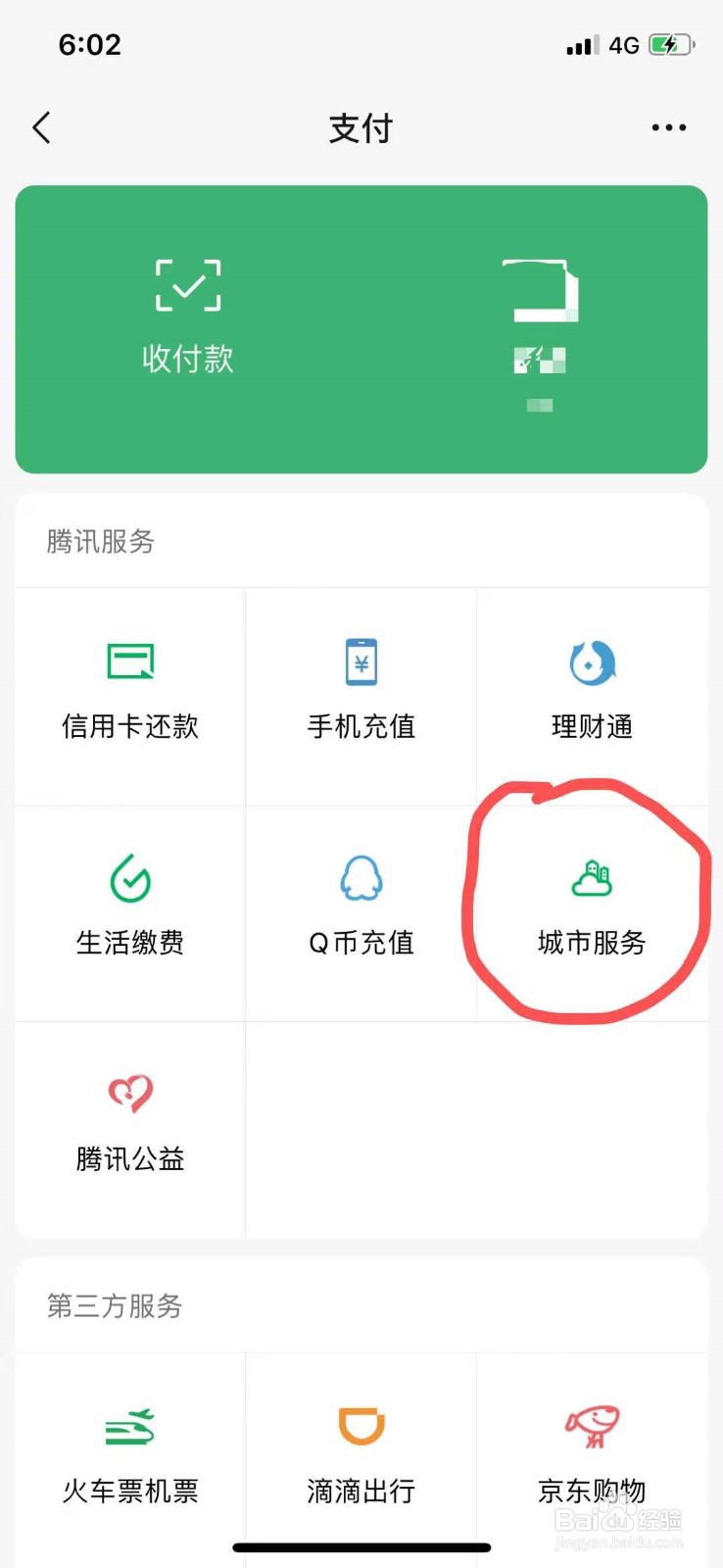
Task: Go back from the 支付 page
Action: (x=41, y=127)
